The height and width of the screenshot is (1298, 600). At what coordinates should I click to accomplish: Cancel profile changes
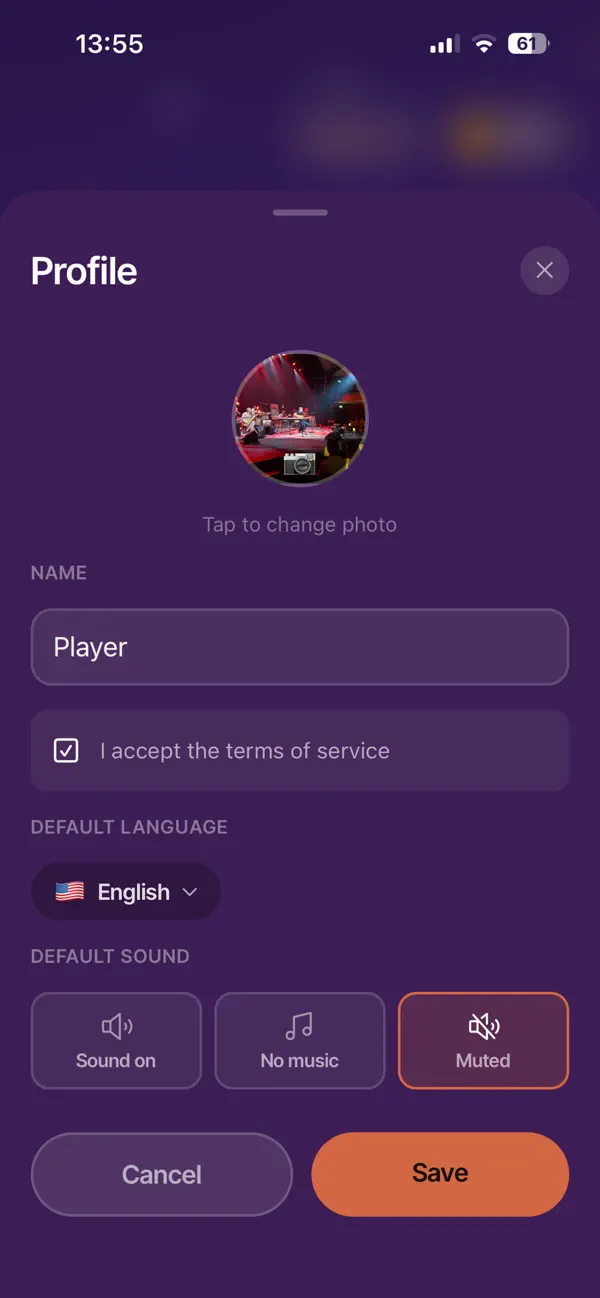pos(162,1174)
